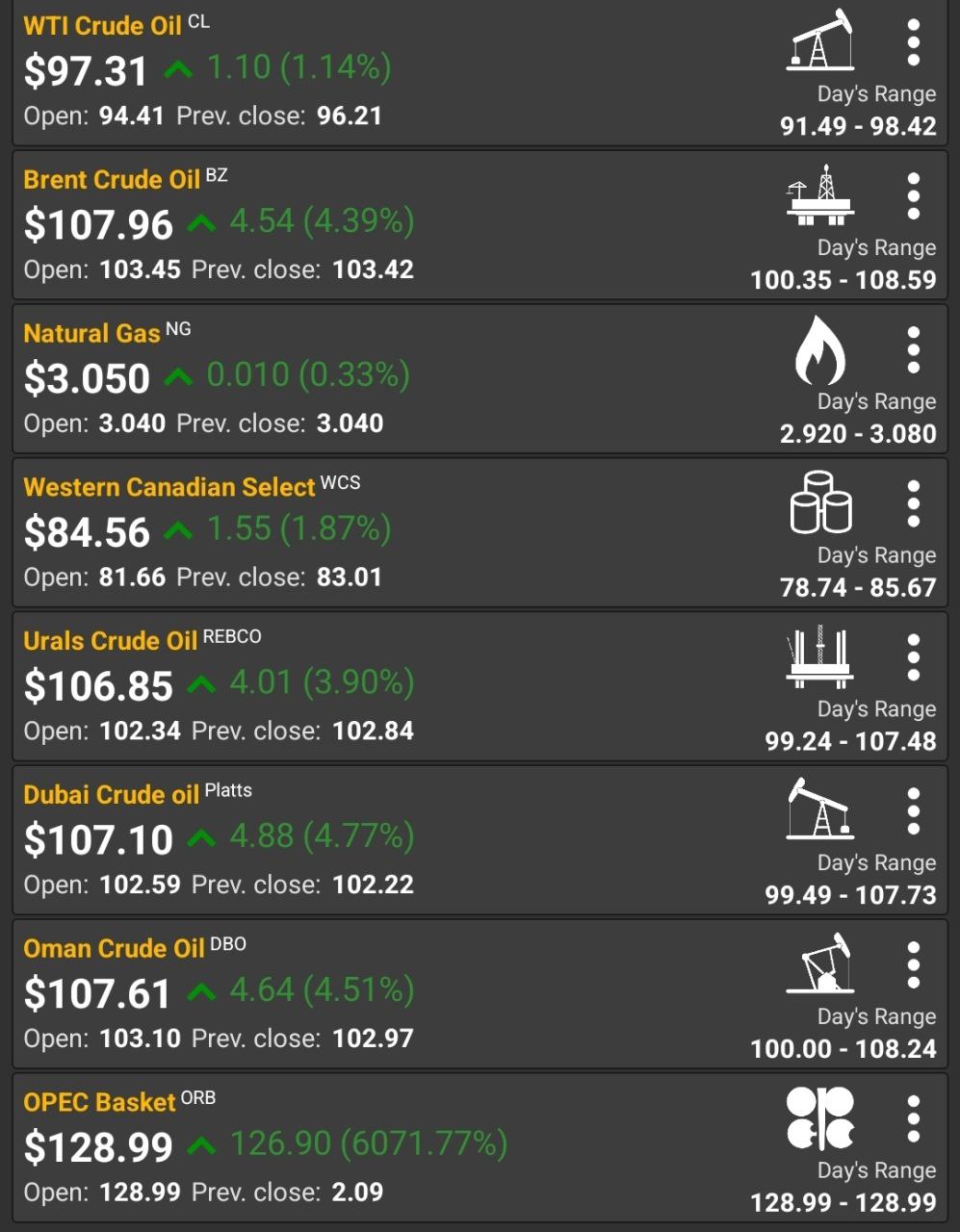Open the Western Canadian Select card
Image resolution: width=960 pixels, height=1232 pixels.
(385, 533)
